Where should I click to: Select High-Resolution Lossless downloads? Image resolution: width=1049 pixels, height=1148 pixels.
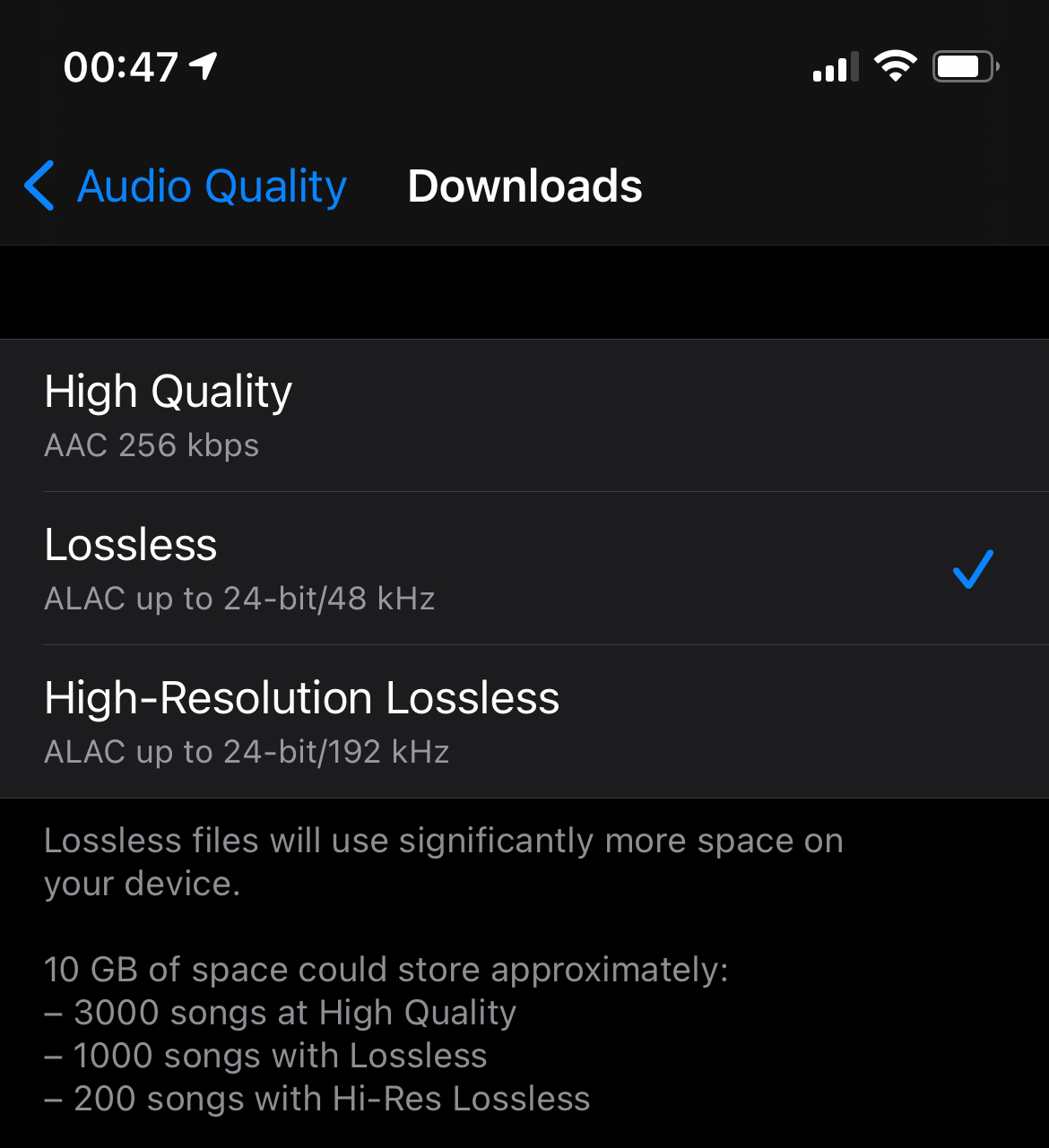(x=524, y=721)
